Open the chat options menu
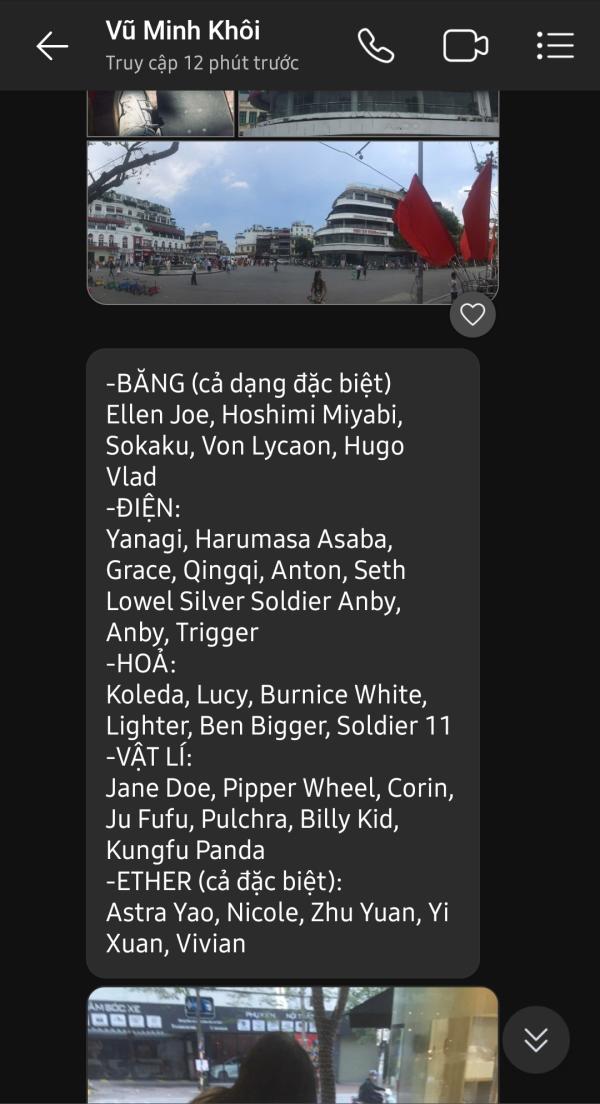The image size is (600, 1104). (556, 46)
